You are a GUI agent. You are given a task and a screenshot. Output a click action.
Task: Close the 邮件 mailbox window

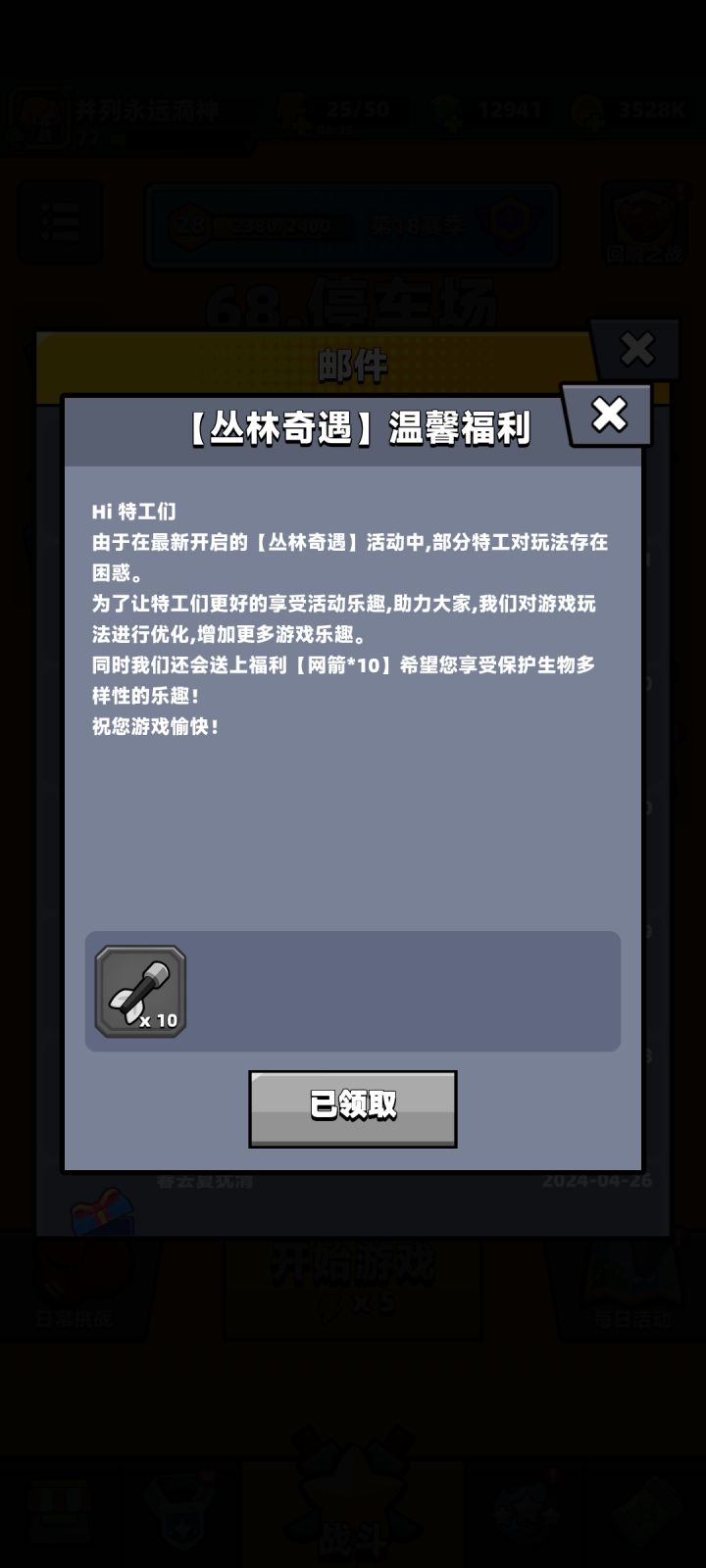[638, 348]
